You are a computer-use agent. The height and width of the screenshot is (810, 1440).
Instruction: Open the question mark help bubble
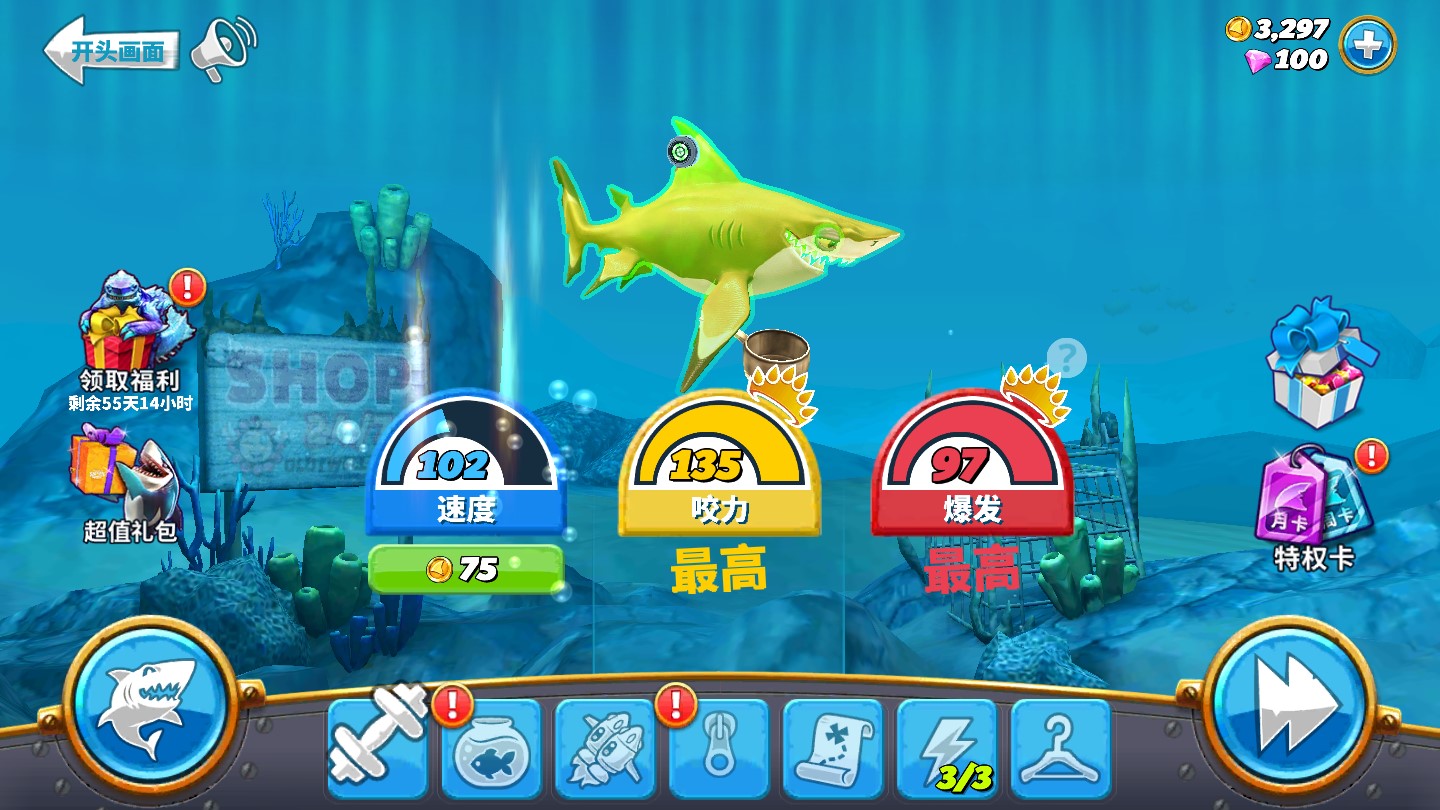tap(1066, 357)
